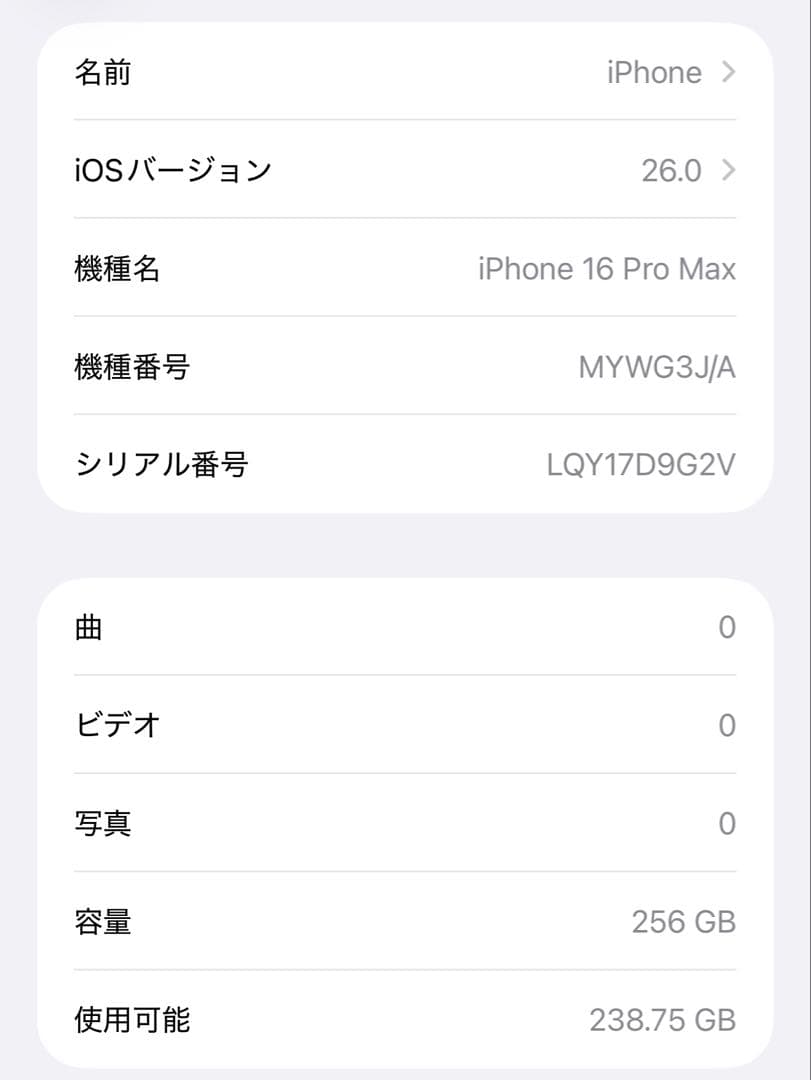Tap the ビデオ count value

point(725,724)
